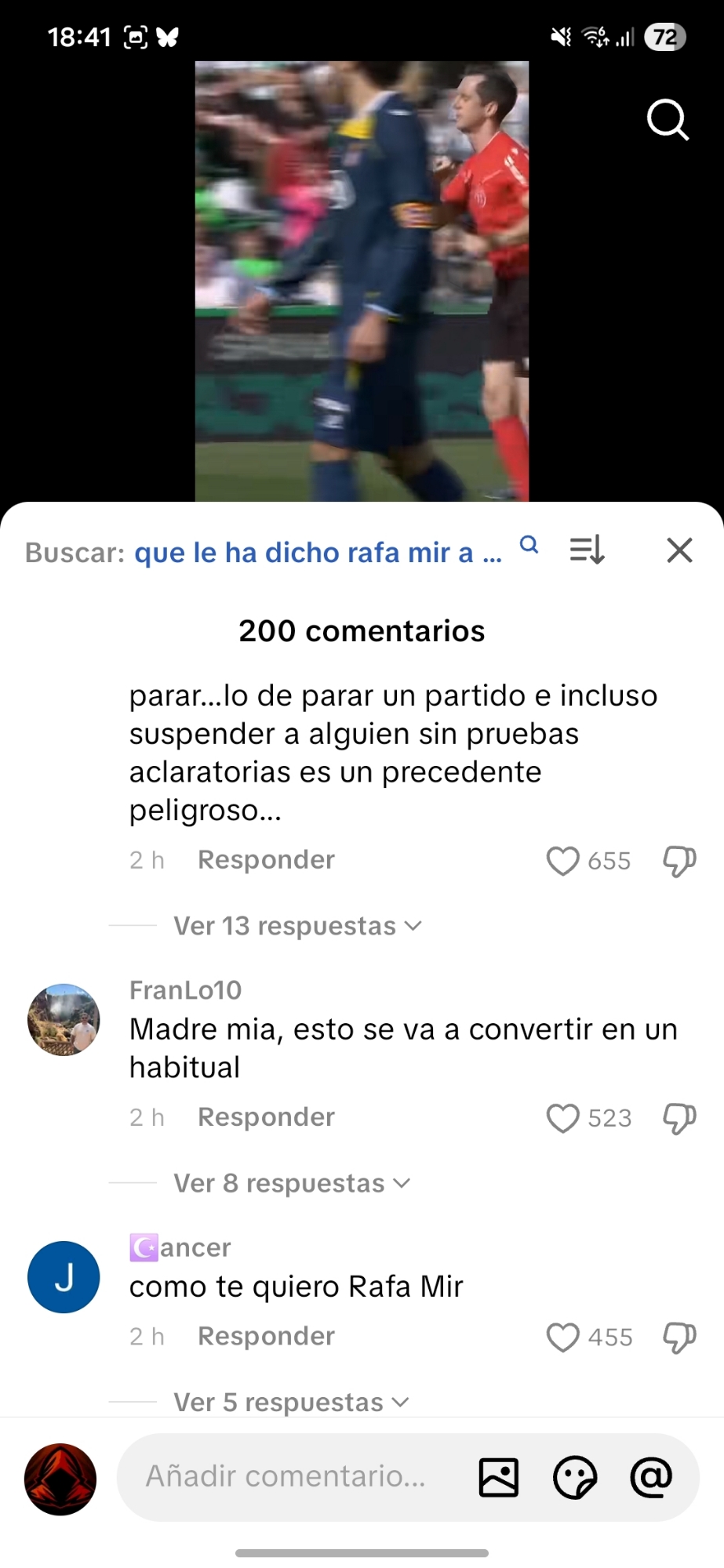Attach an image to the comment

(499, 1477)
